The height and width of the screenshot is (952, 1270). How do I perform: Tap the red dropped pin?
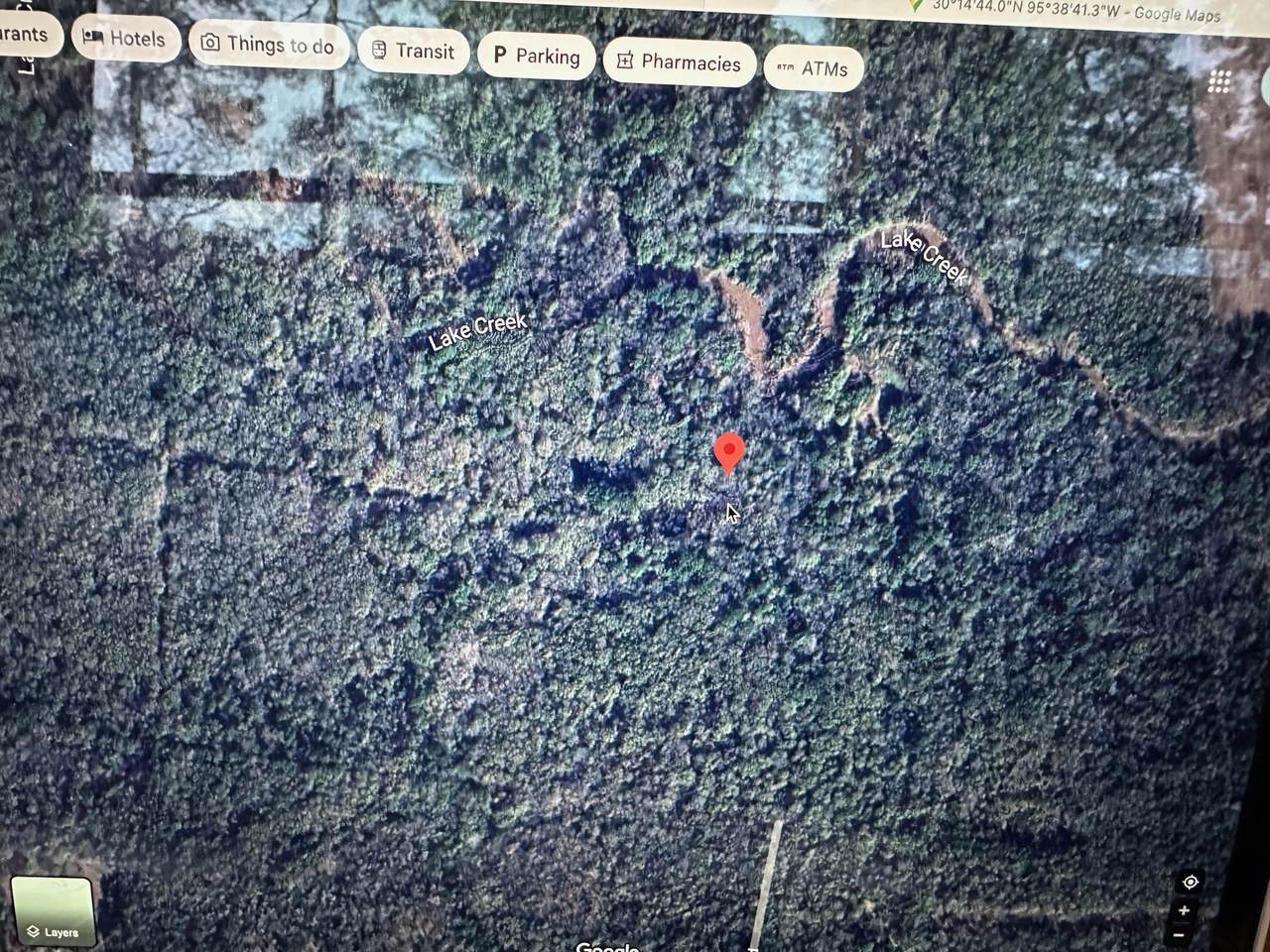point(729,452)
